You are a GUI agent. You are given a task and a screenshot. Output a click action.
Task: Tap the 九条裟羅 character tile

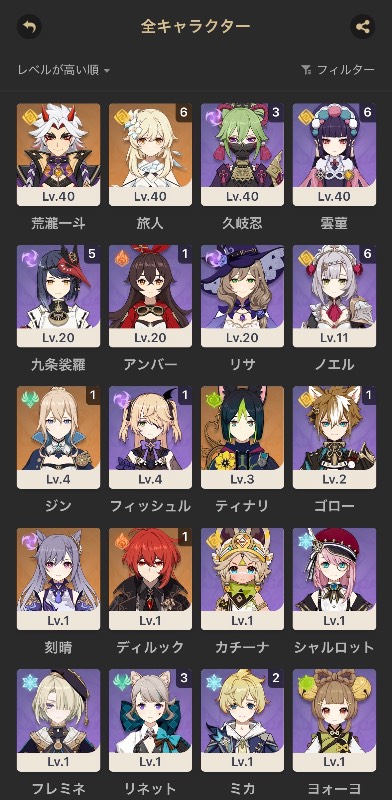coord(59,296)
